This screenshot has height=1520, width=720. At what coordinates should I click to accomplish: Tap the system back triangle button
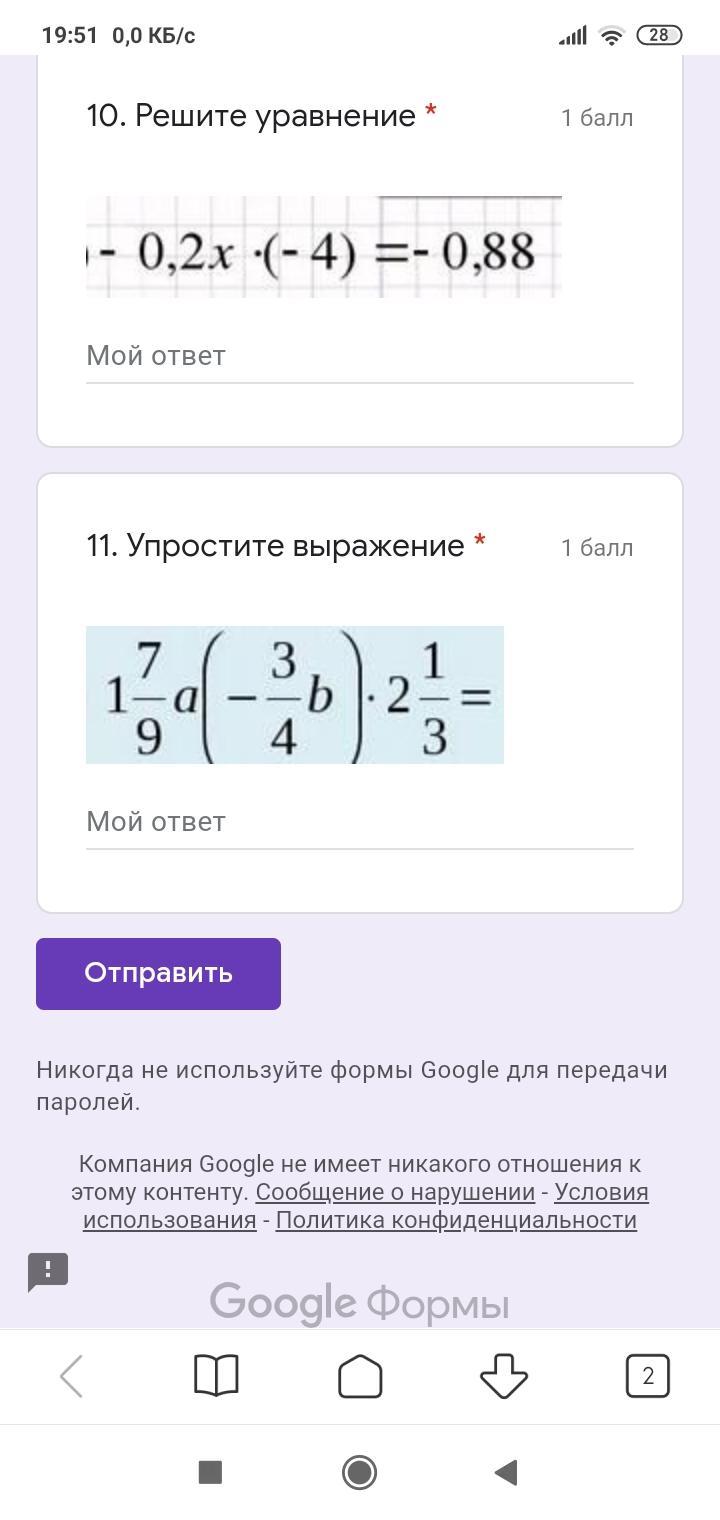click(507, 1472)
